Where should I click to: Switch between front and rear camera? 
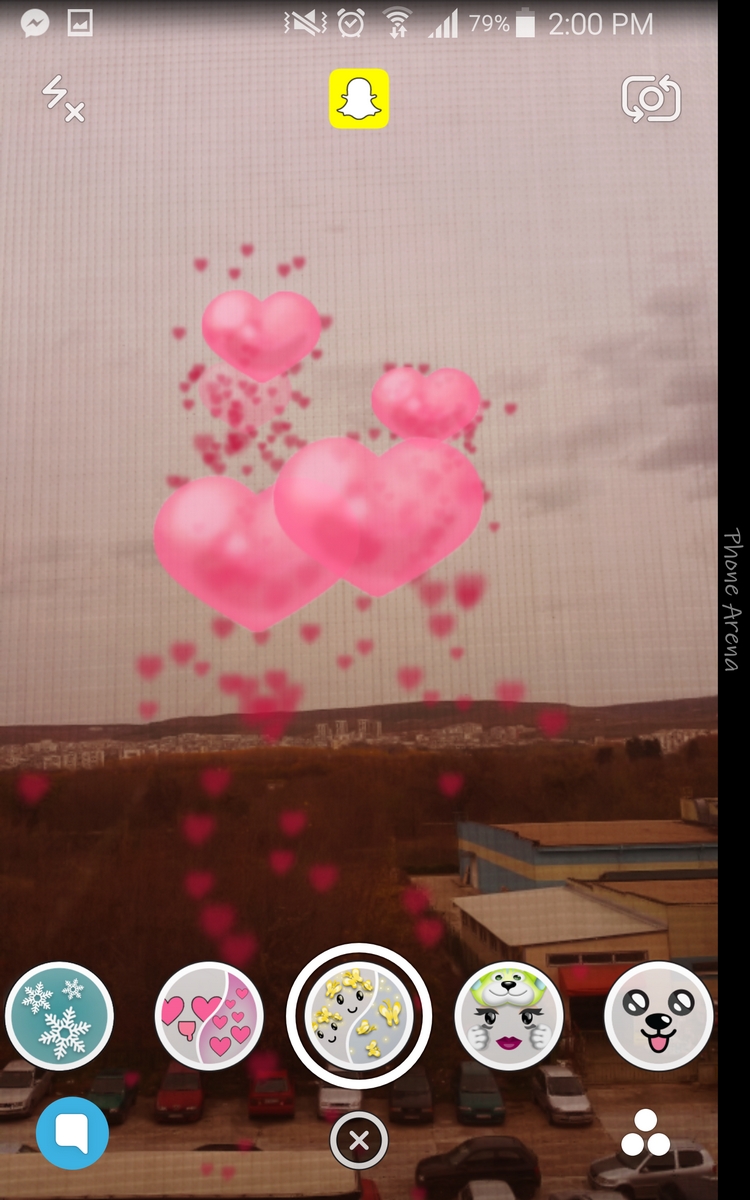click(x=651, y=99)
